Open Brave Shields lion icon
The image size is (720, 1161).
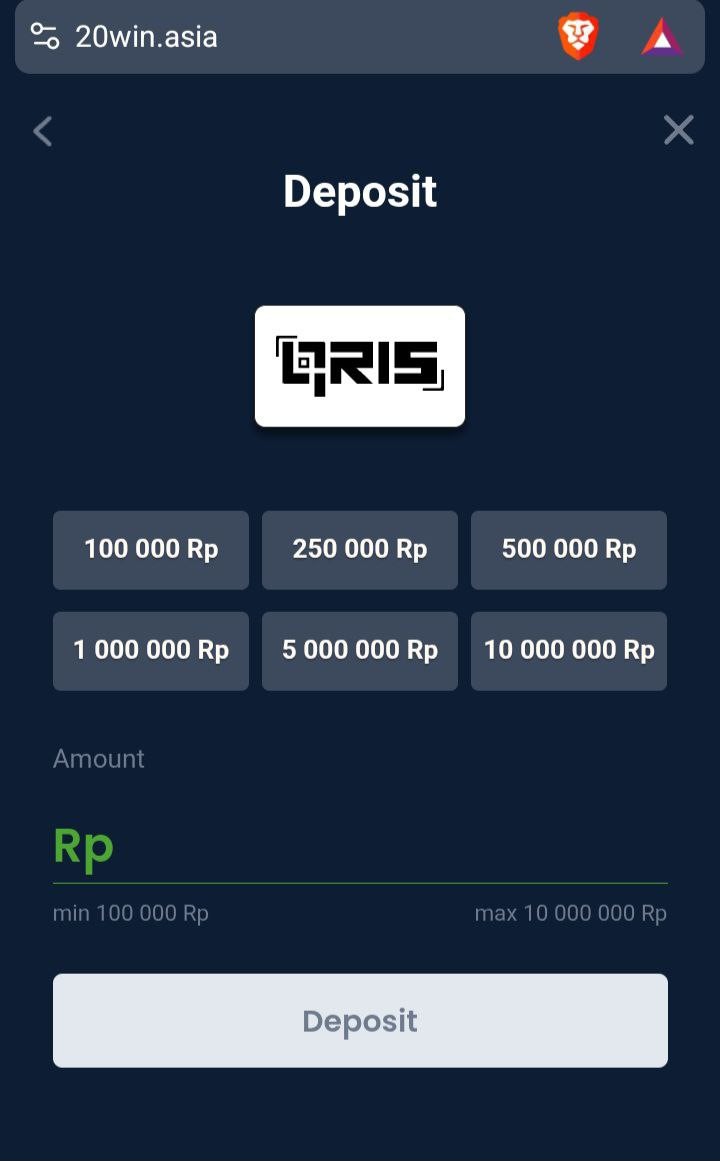click(578, 38)
